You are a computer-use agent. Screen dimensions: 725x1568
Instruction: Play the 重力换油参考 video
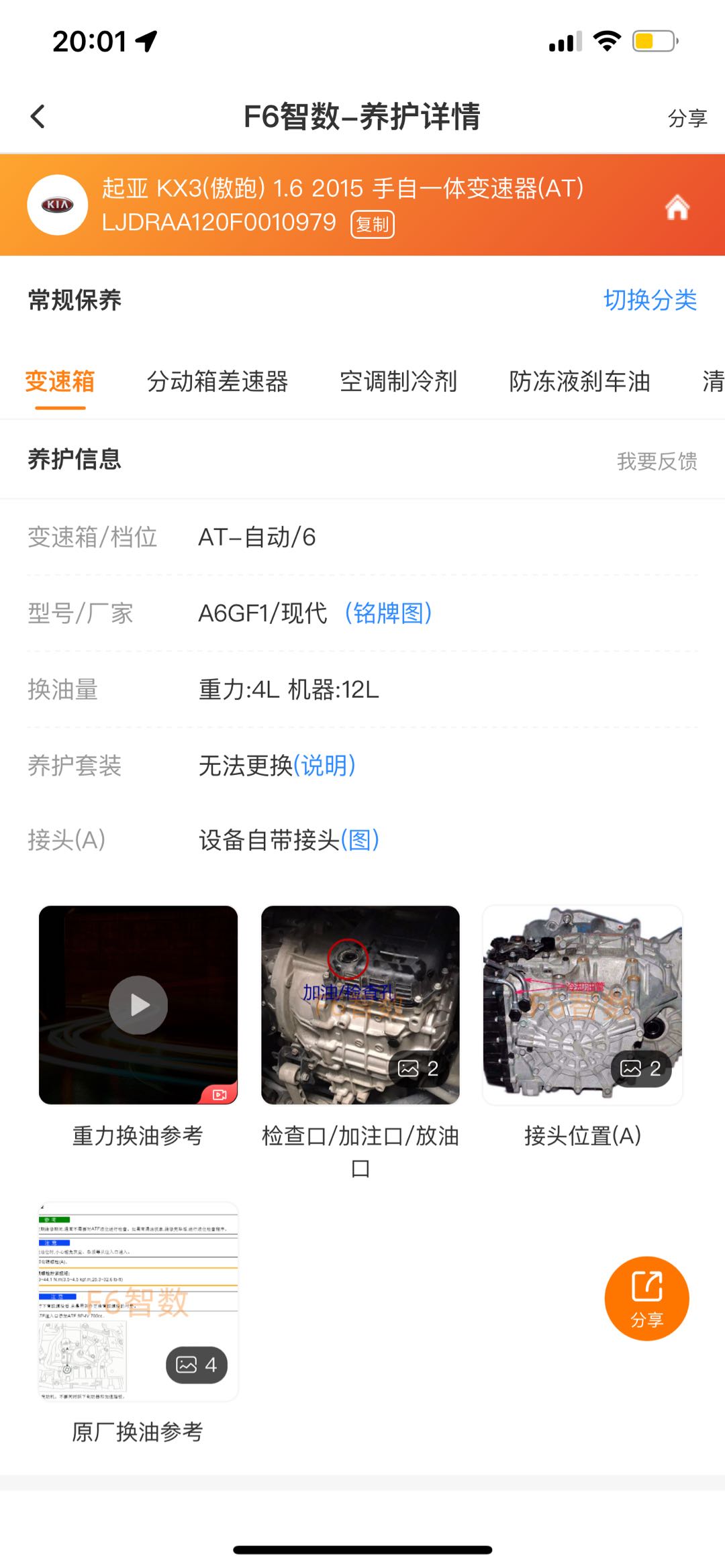coord(138,1004)
